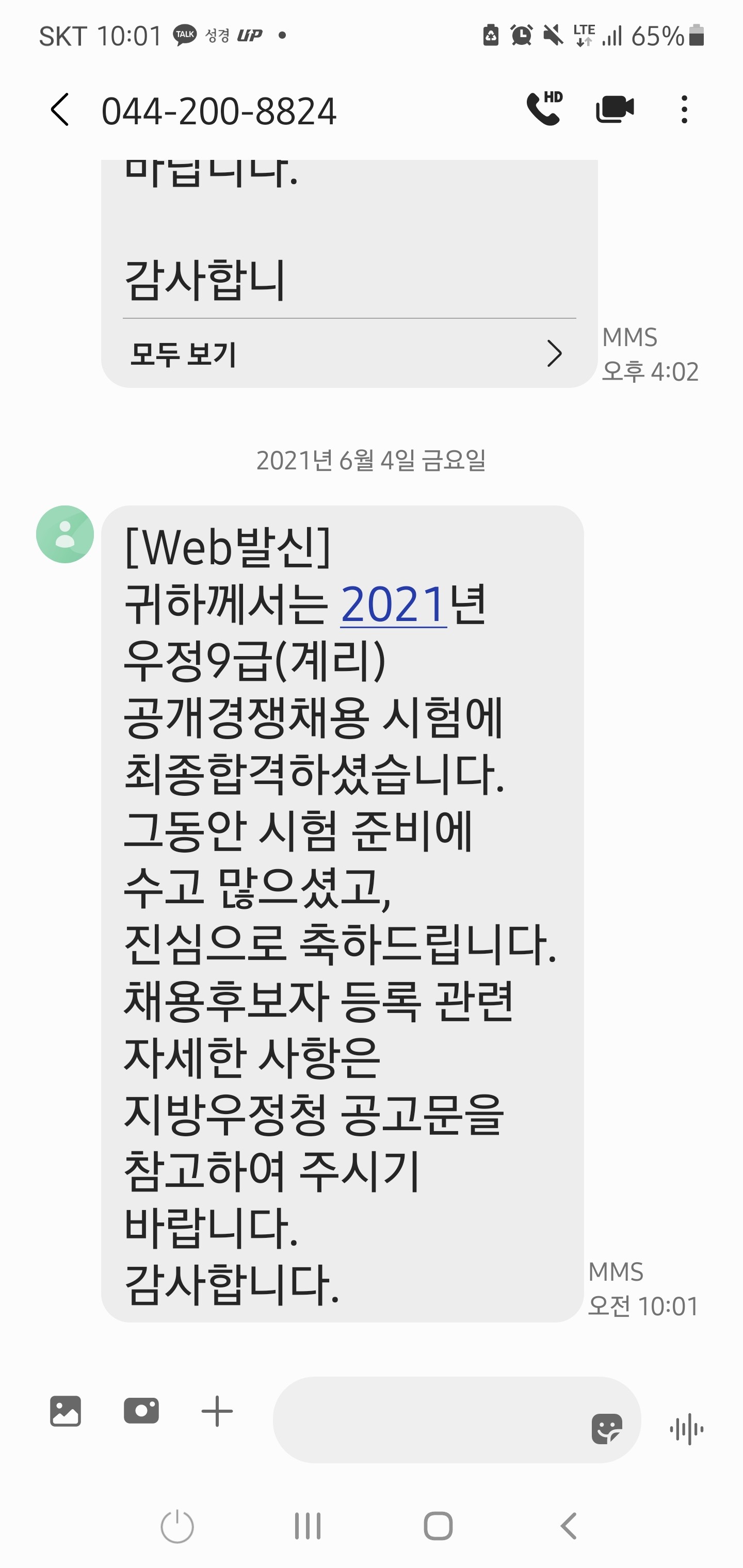Start an HD voice call to 044-200-8824
Image resolution: width=743 pixels, height=1568 pixels.
pyautogui.click(x=544, y=109)
